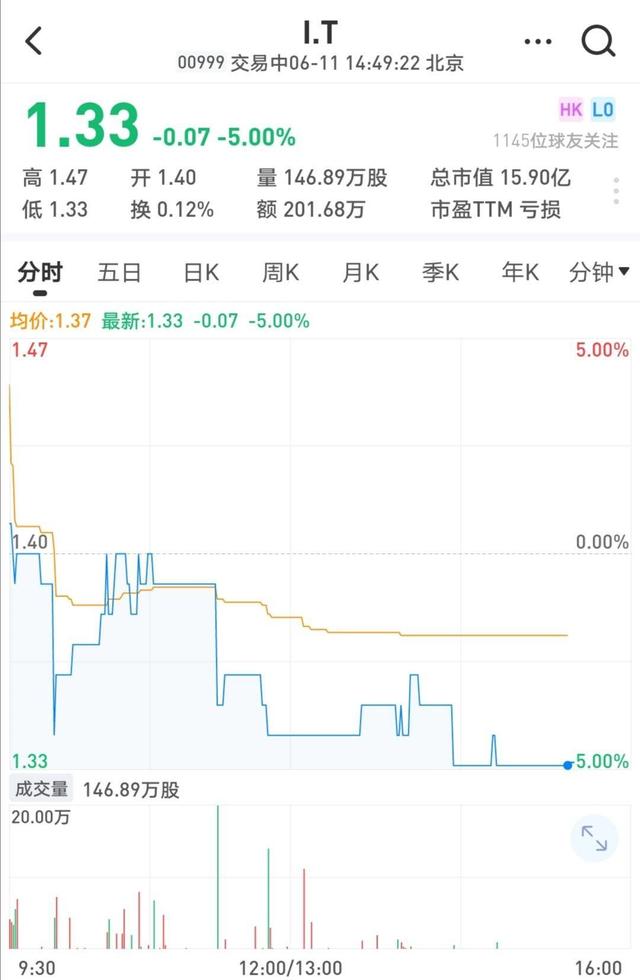The height and width of the screenshot is (980, 640).
Task: Open the three-dot overflow menu in header
Action: pos(538,42)
